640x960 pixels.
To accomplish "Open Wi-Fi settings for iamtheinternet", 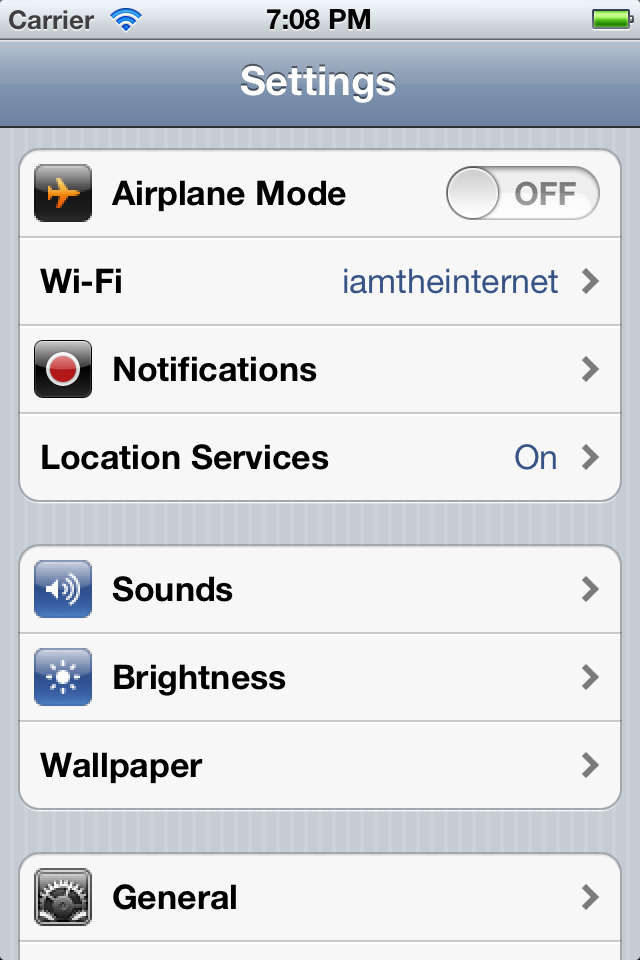I will (x=320, y=282).
